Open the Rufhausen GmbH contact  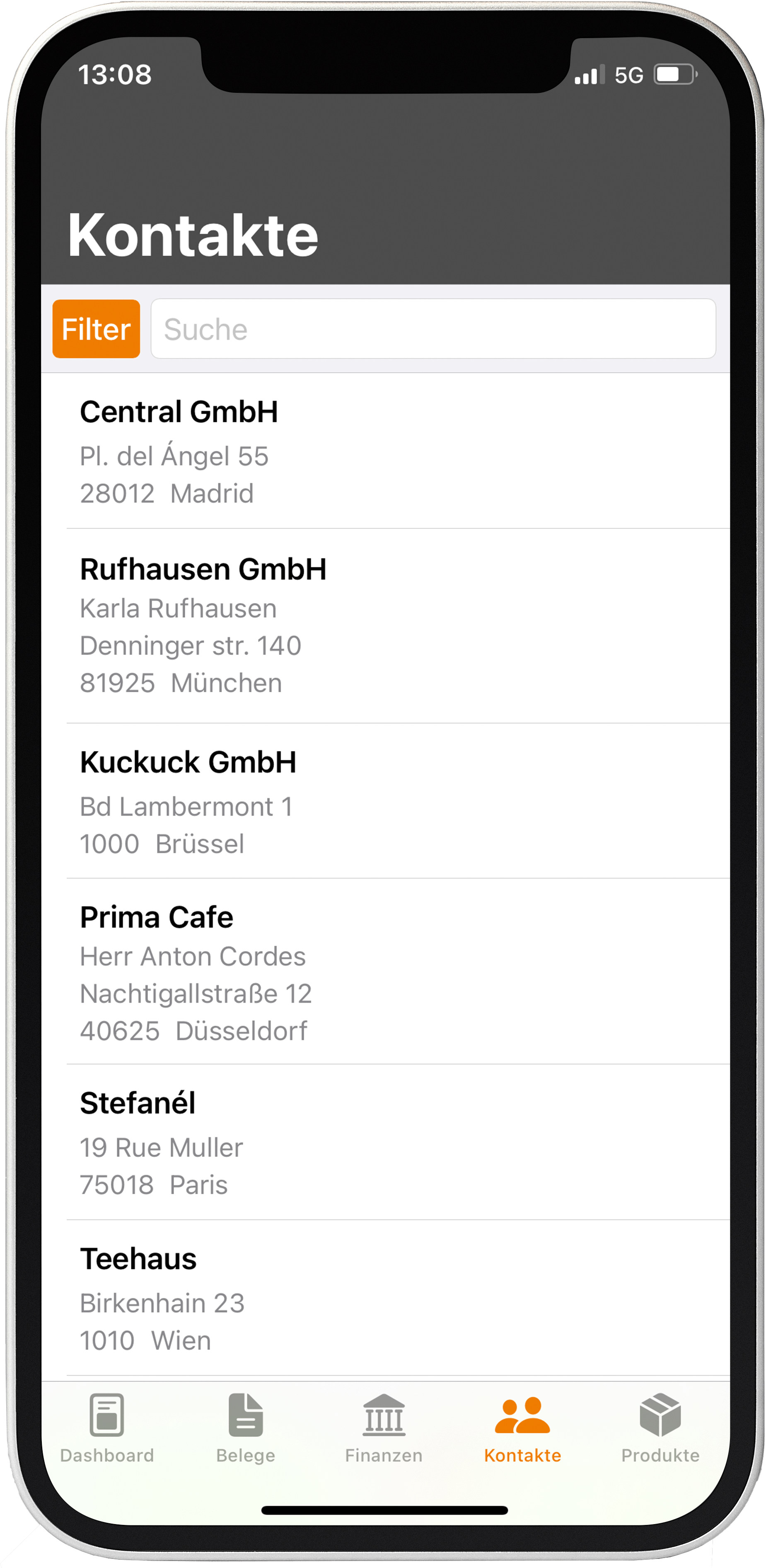coord(386,626)
